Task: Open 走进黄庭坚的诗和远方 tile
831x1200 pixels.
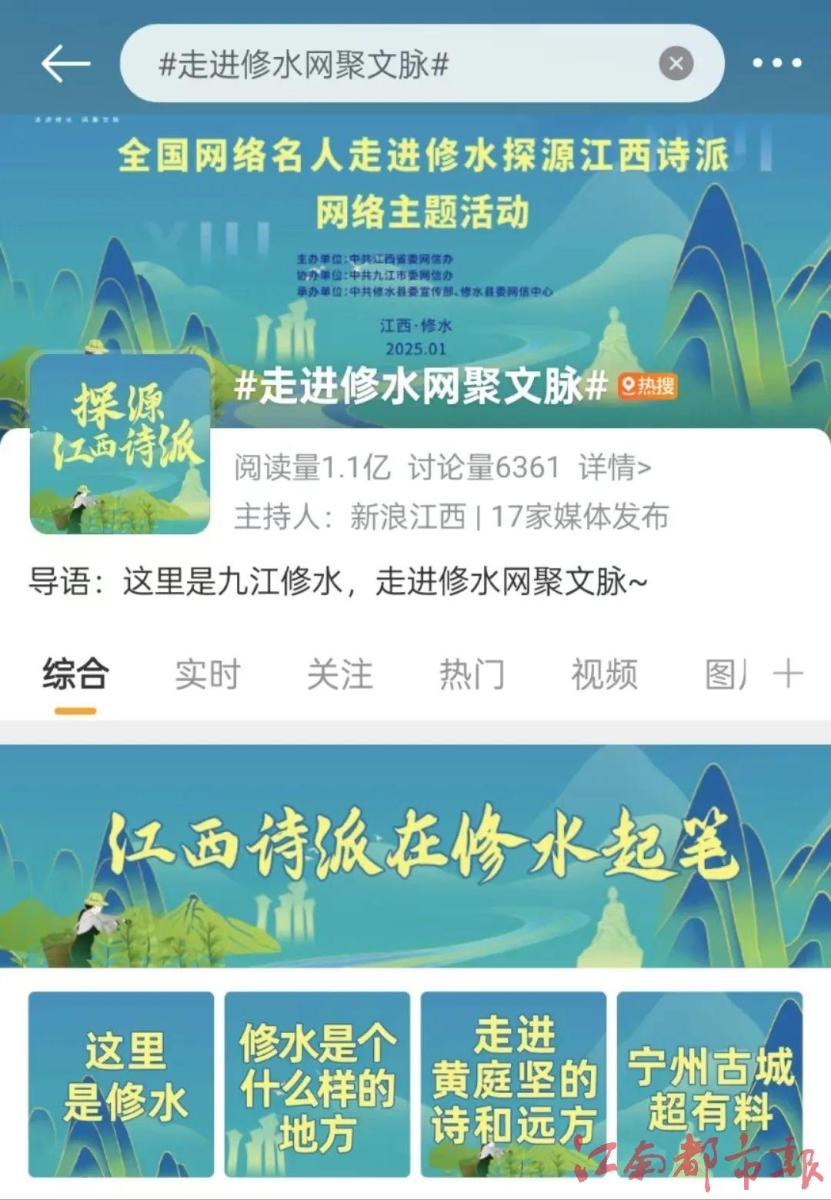Action: (513, 1084)
